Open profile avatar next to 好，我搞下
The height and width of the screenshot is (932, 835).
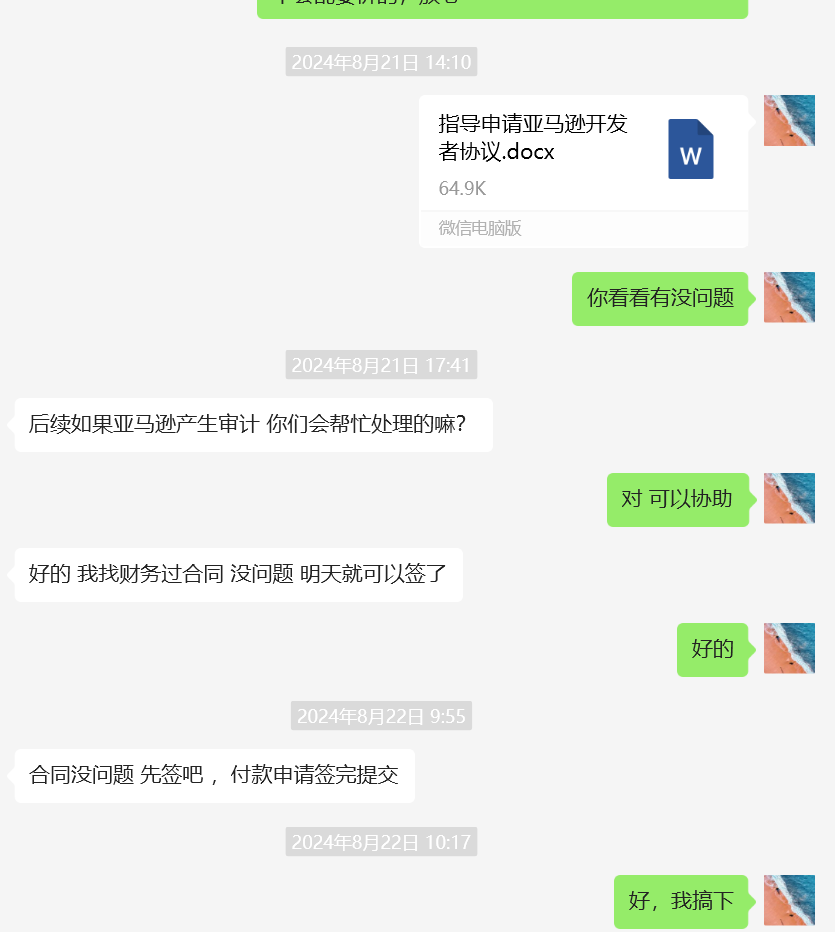tap(789, 900)
